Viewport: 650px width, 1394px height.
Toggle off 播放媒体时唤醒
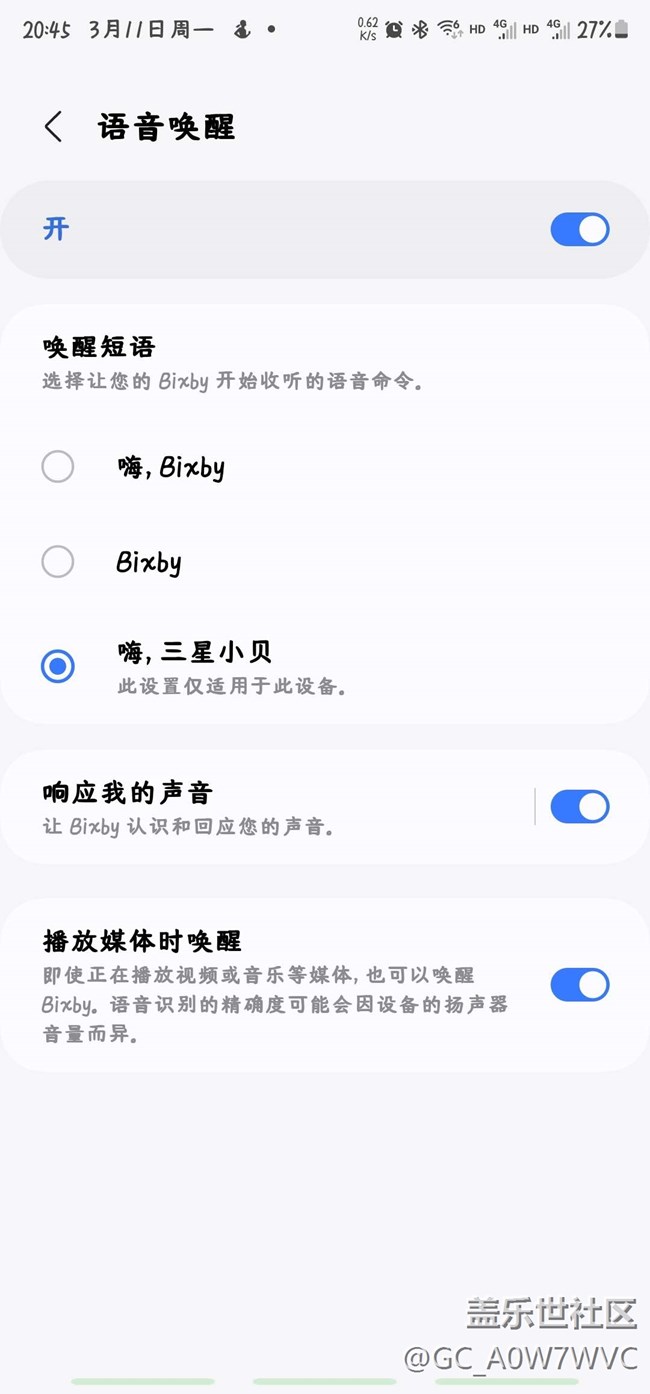[x=579, y=985]
